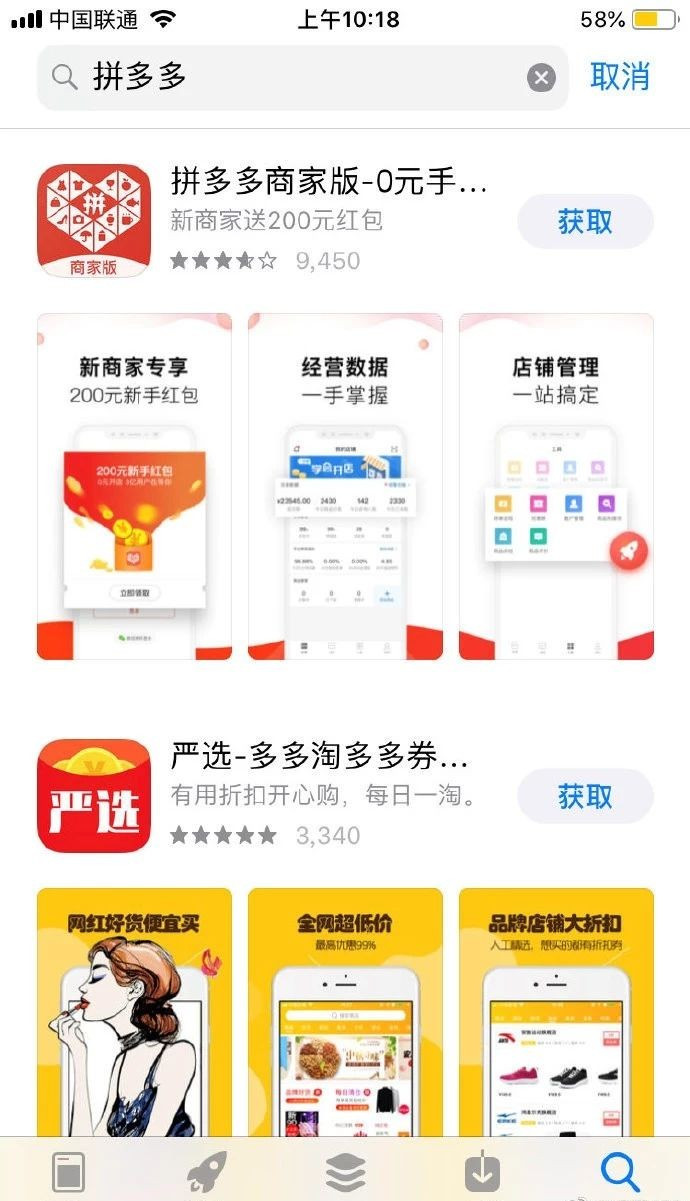690x1201 pixels.
Task: Select the Search magnifier tab
Action: (x=620, y=1171)
